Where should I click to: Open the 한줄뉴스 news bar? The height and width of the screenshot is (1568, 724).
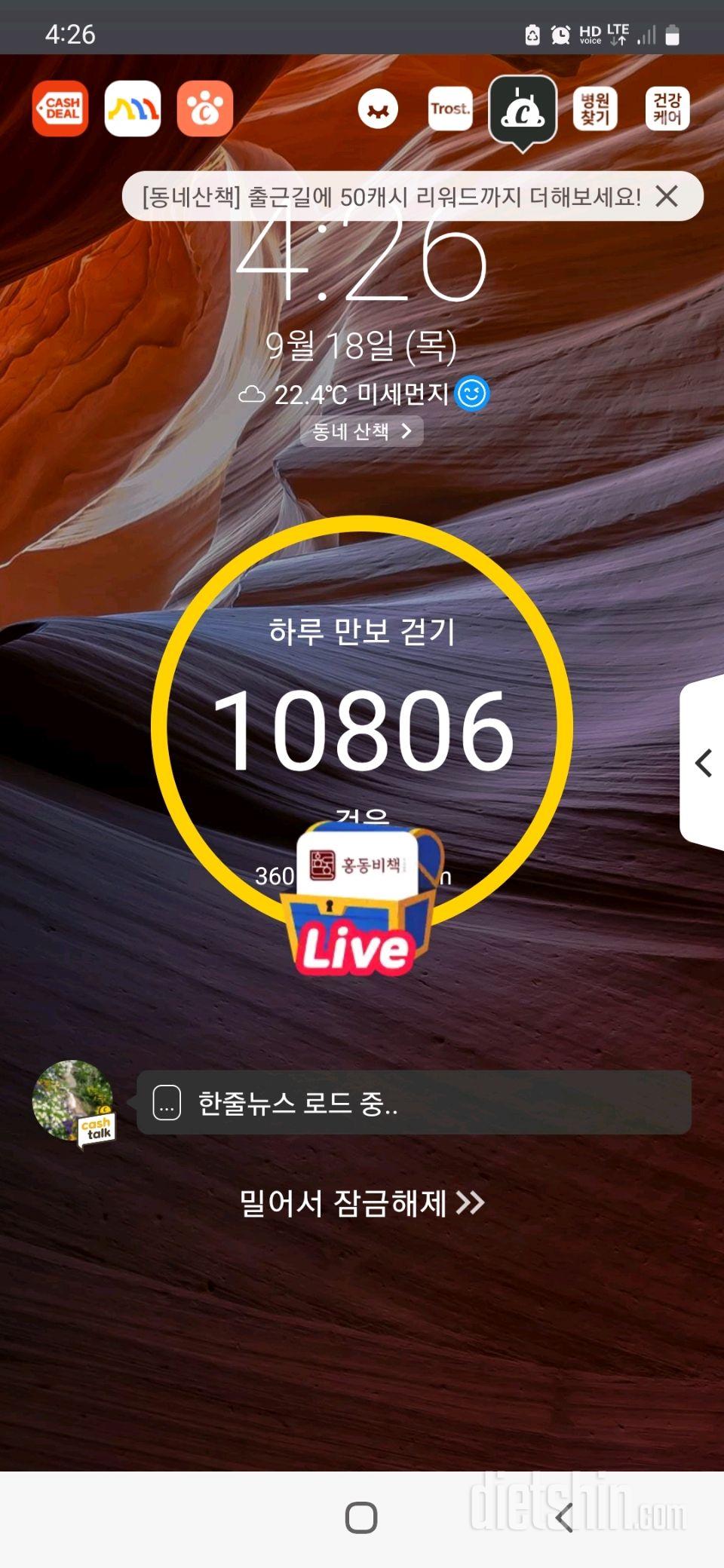point(413,1103)
